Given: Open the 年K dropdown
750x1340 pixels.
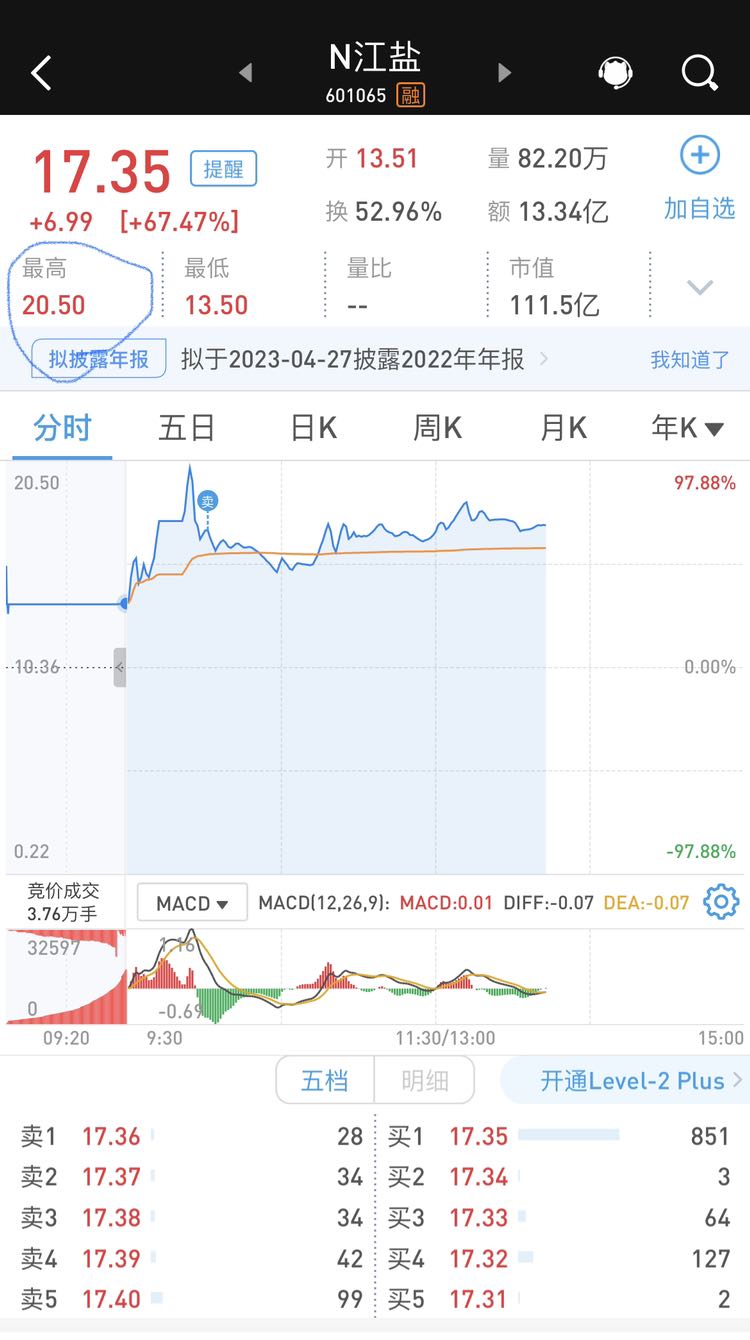Looking at the screenshot, I should [687, 428].
